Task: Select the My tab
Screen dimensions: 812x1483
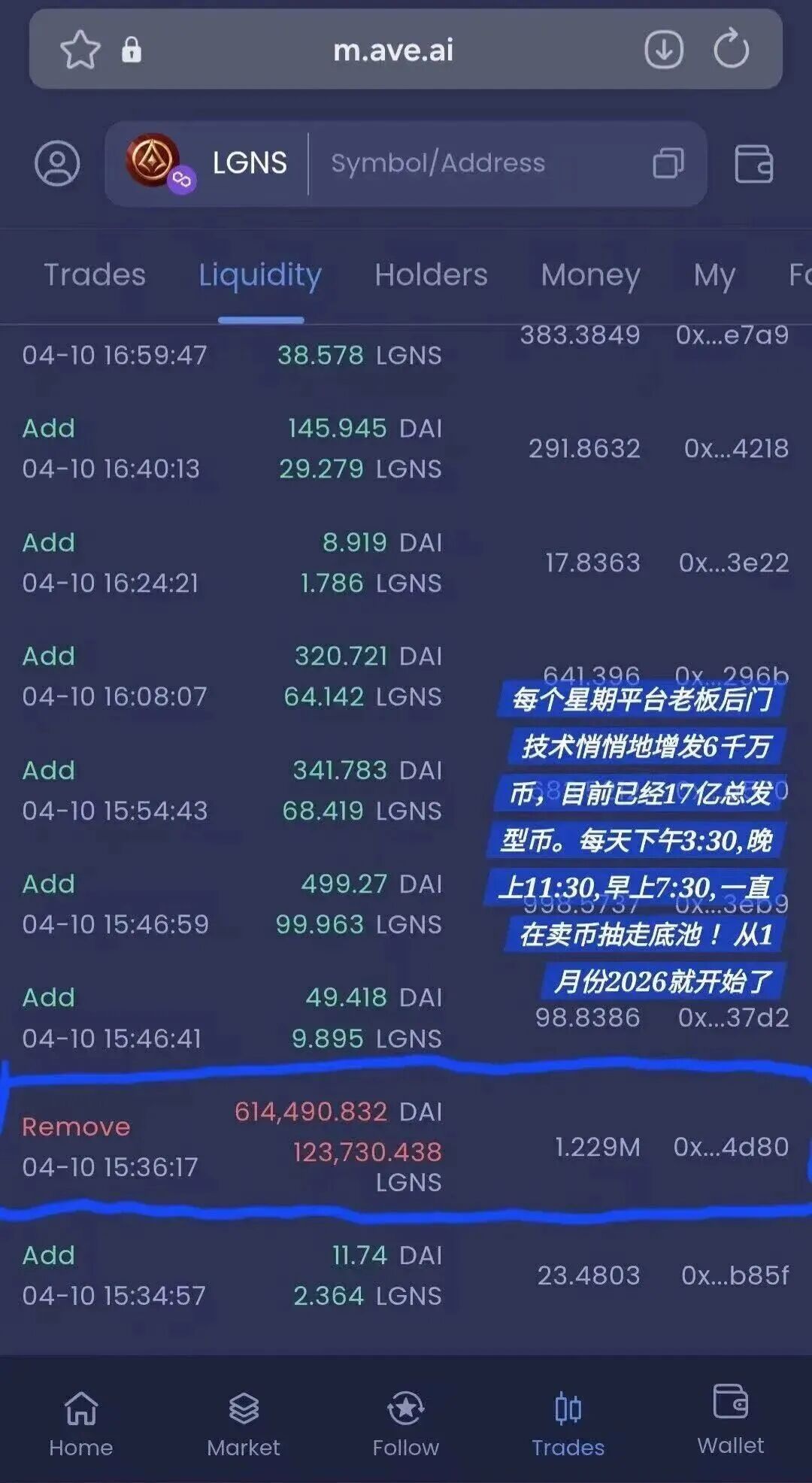Action: pos(713,275)
